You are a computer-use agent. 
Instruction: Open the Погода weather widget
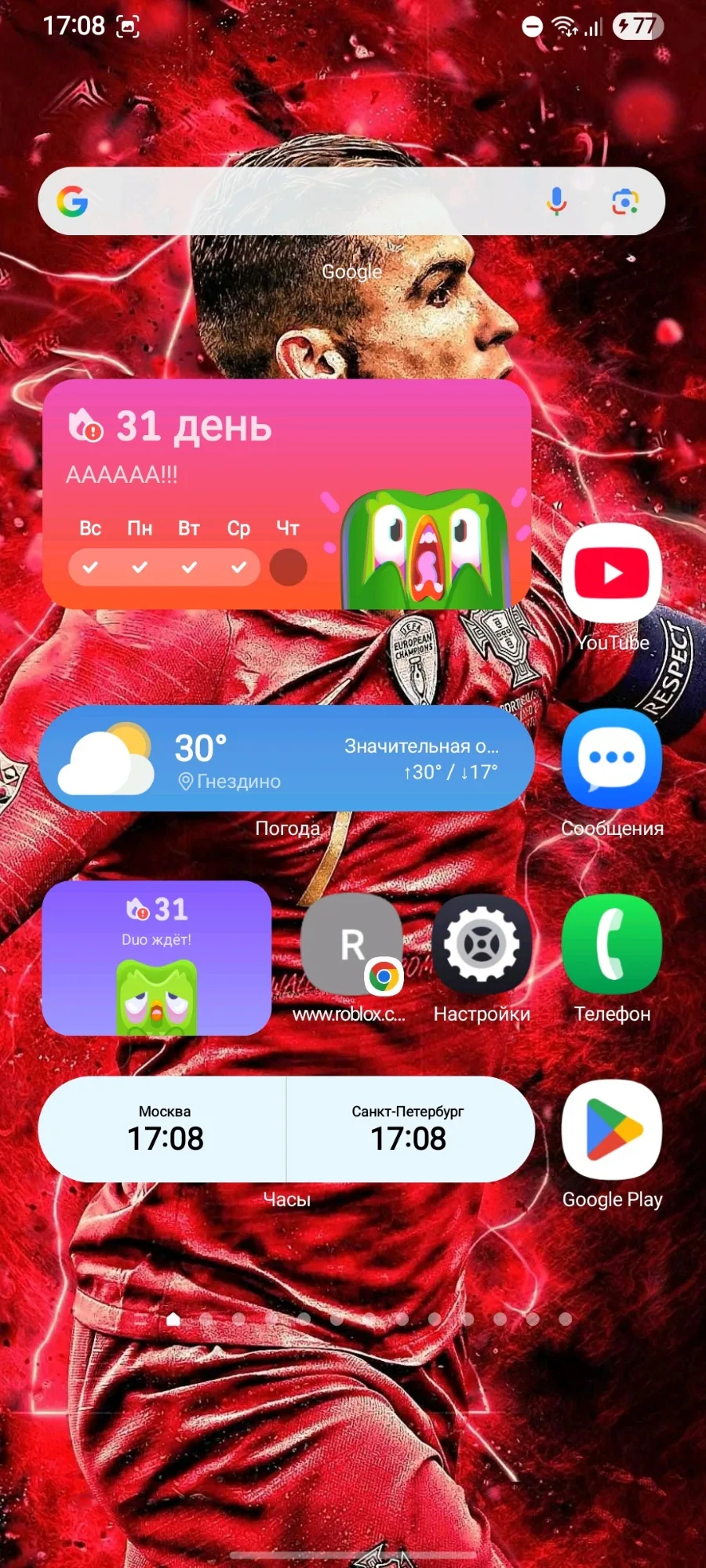(x=287, y=758)
